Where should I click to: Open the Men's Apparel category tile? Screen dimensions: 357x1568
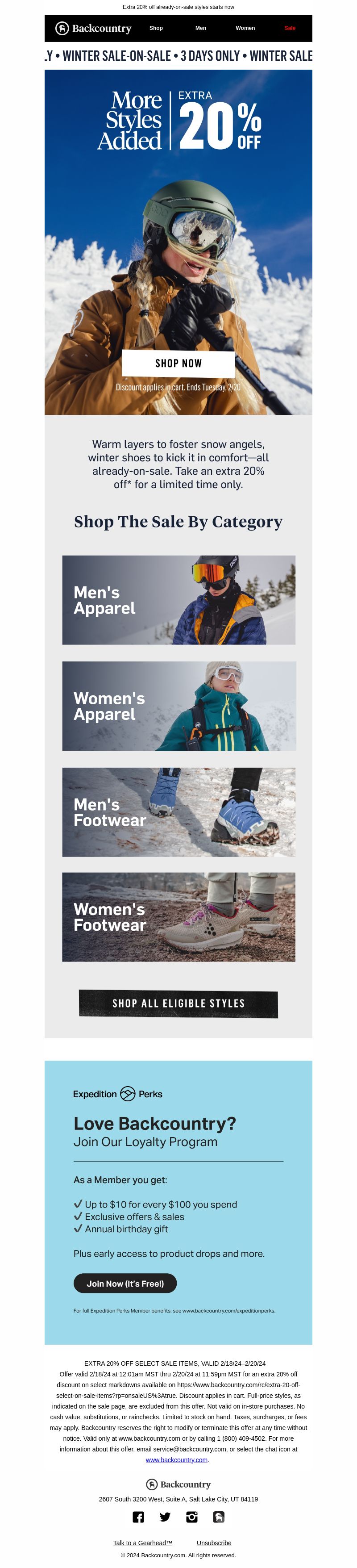click(178, 600)
